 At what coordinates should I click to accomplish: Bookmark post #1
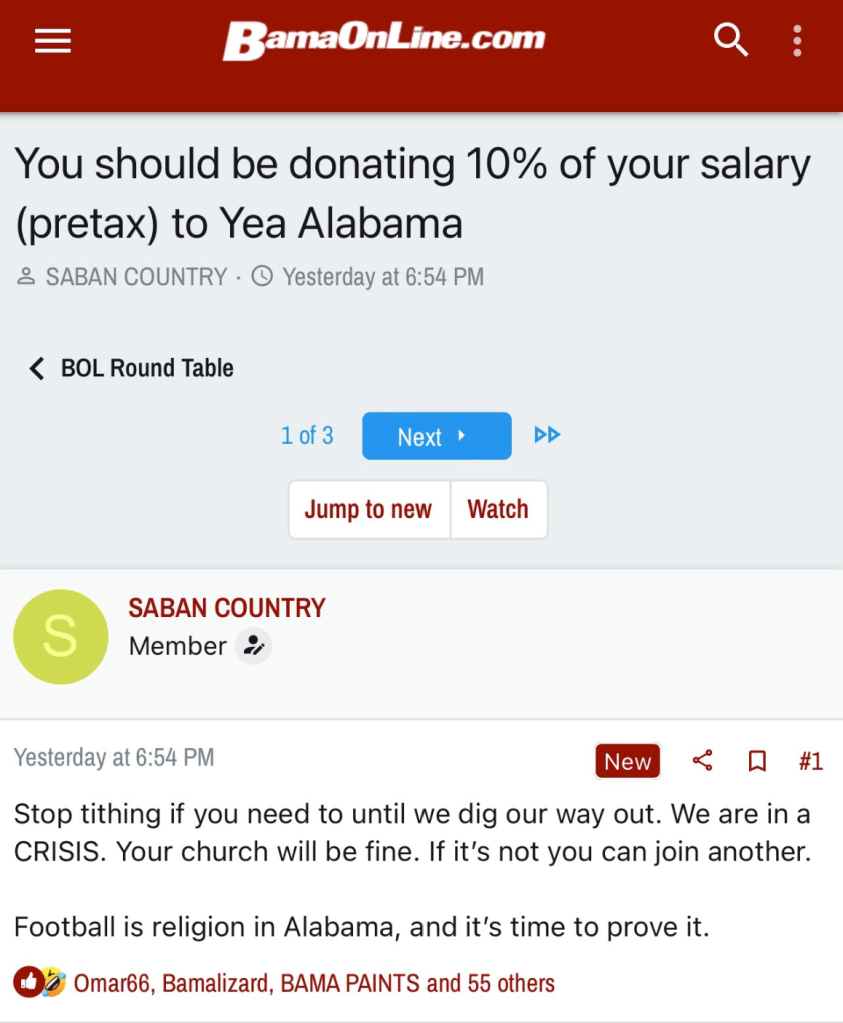pyautogui.click(x=757, y=761)
